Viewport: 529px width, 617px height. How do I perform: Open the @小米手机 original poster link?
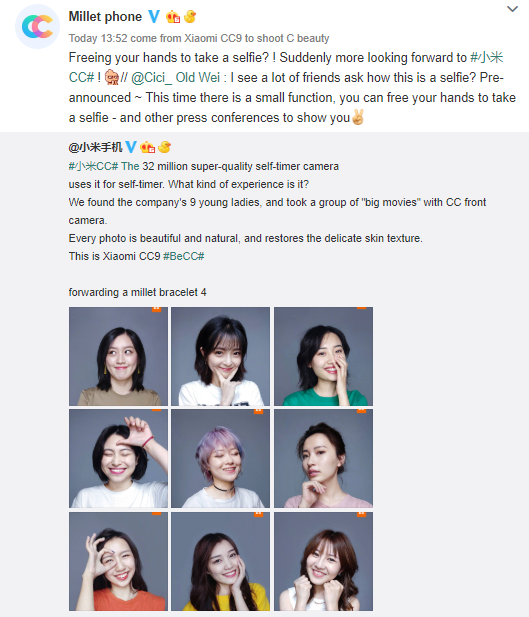(95, 147)
